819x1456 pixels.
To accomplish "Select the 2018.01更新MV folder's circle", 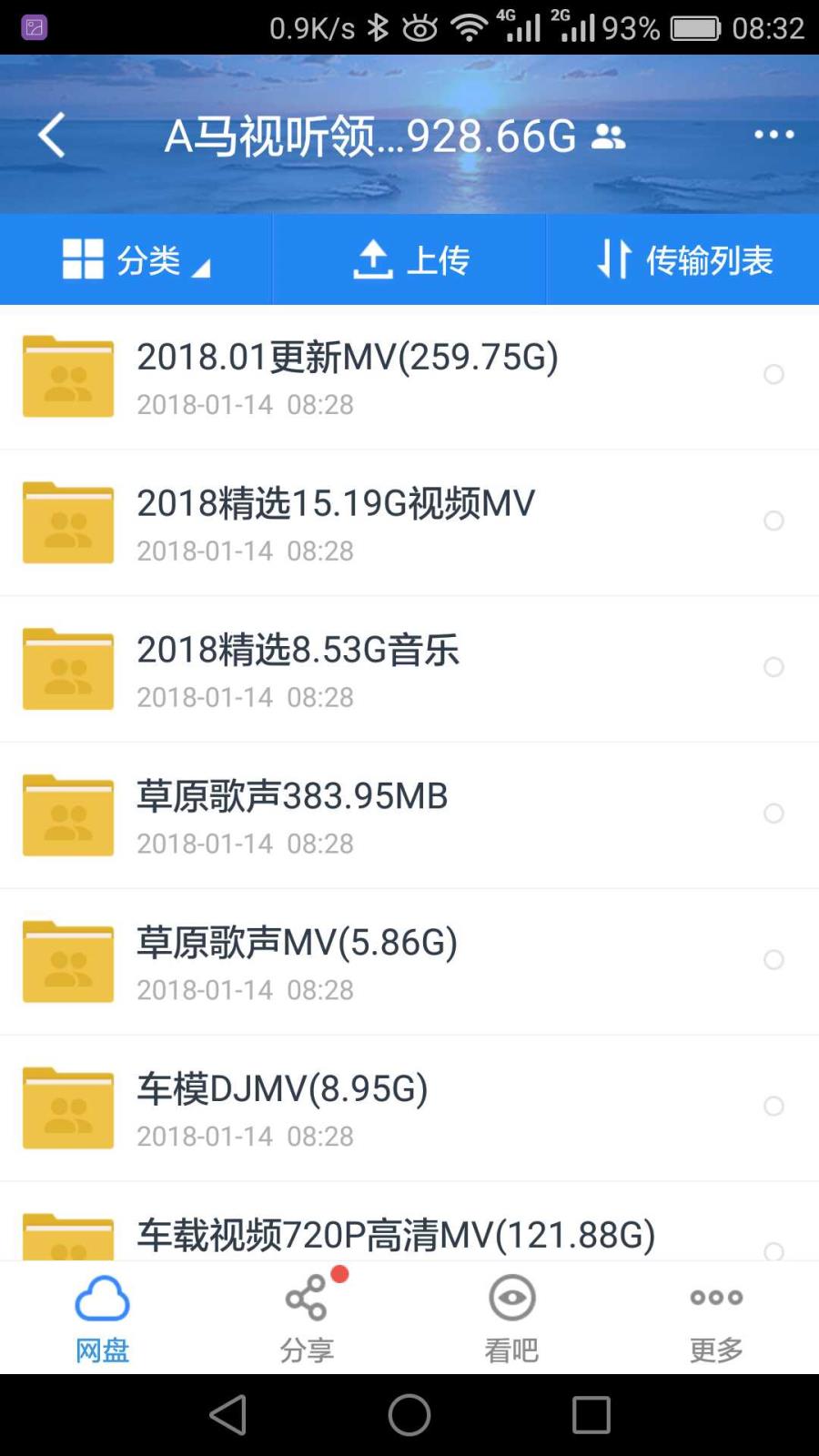I will [x=773, y=374].
